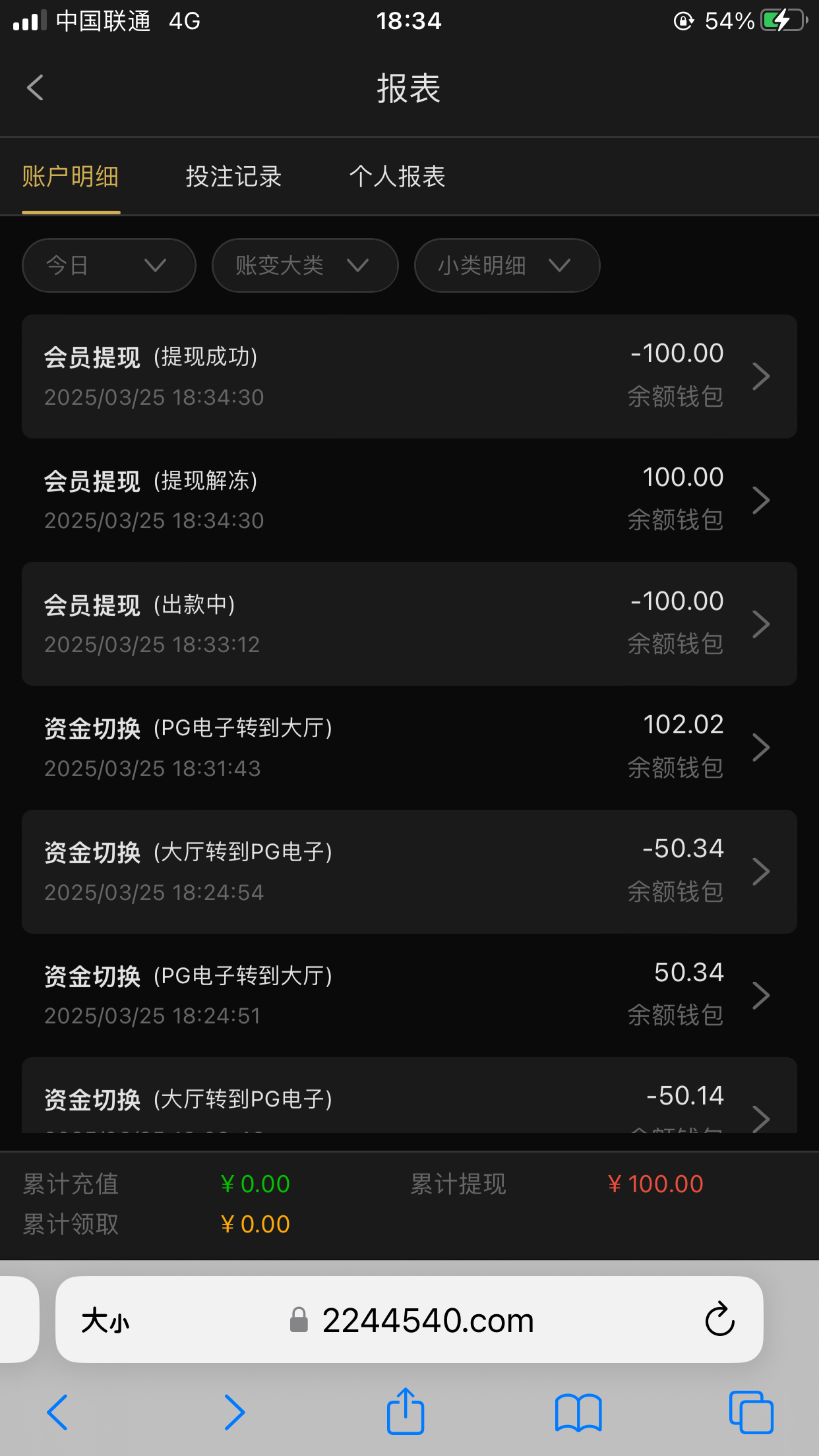Image resolution: width=819 pixels, height=1456 pixels.
Task: Open the 102.02 PG电子转到大厅 transfer record
Action: point(409,747)
